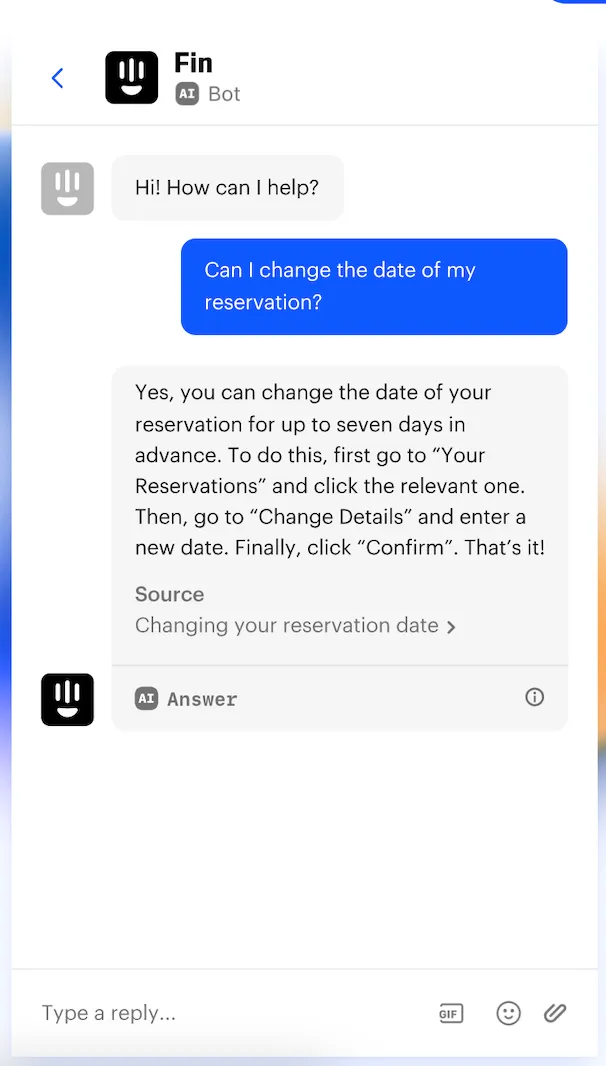The height and width of the screenshot is (1066, 606).
Task: Open the GIF picker
Action: pyautogui.click(x=451, y=1013)
